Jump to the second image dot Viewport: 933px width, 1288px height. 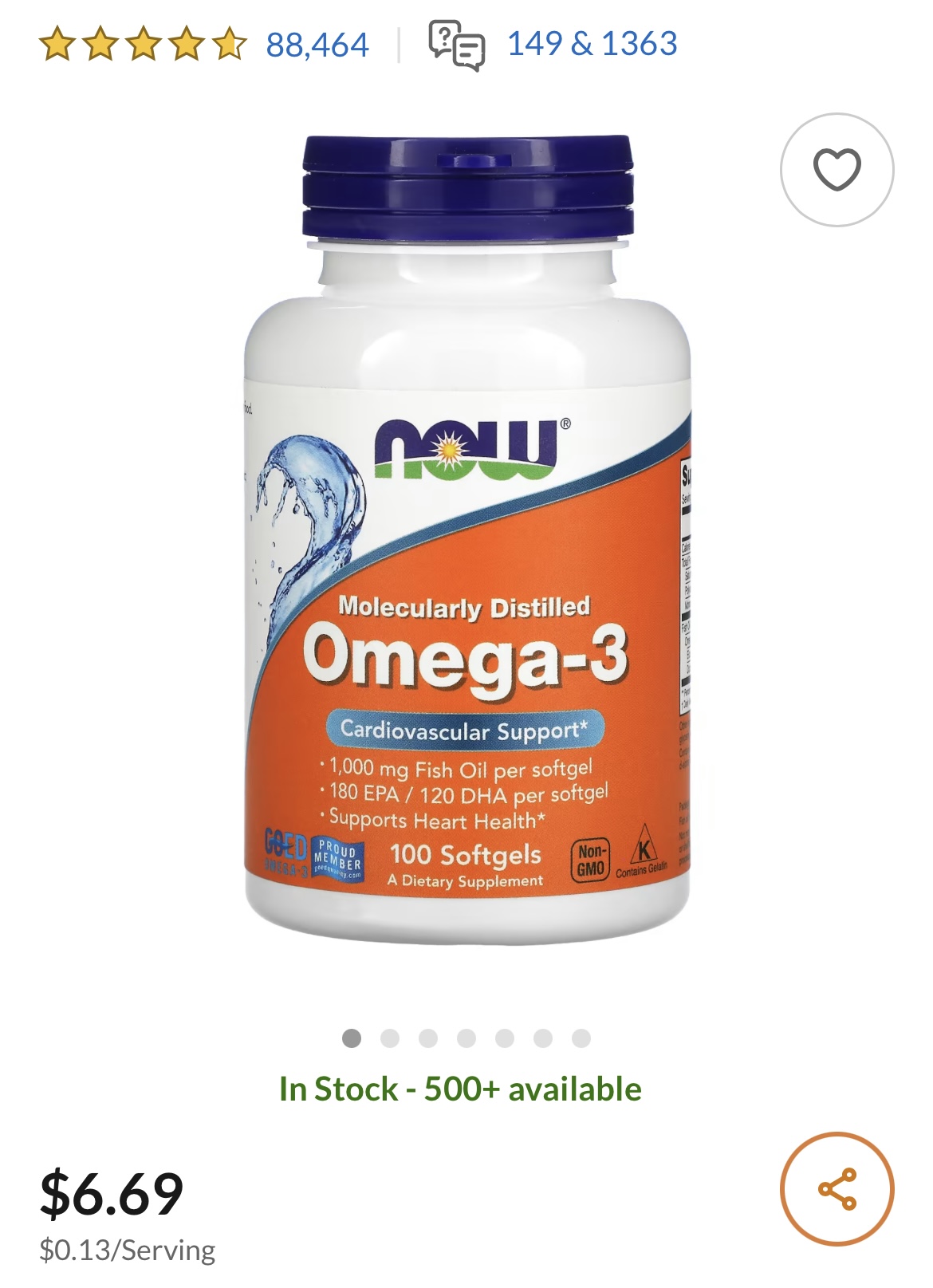[x=390, y=1038]
